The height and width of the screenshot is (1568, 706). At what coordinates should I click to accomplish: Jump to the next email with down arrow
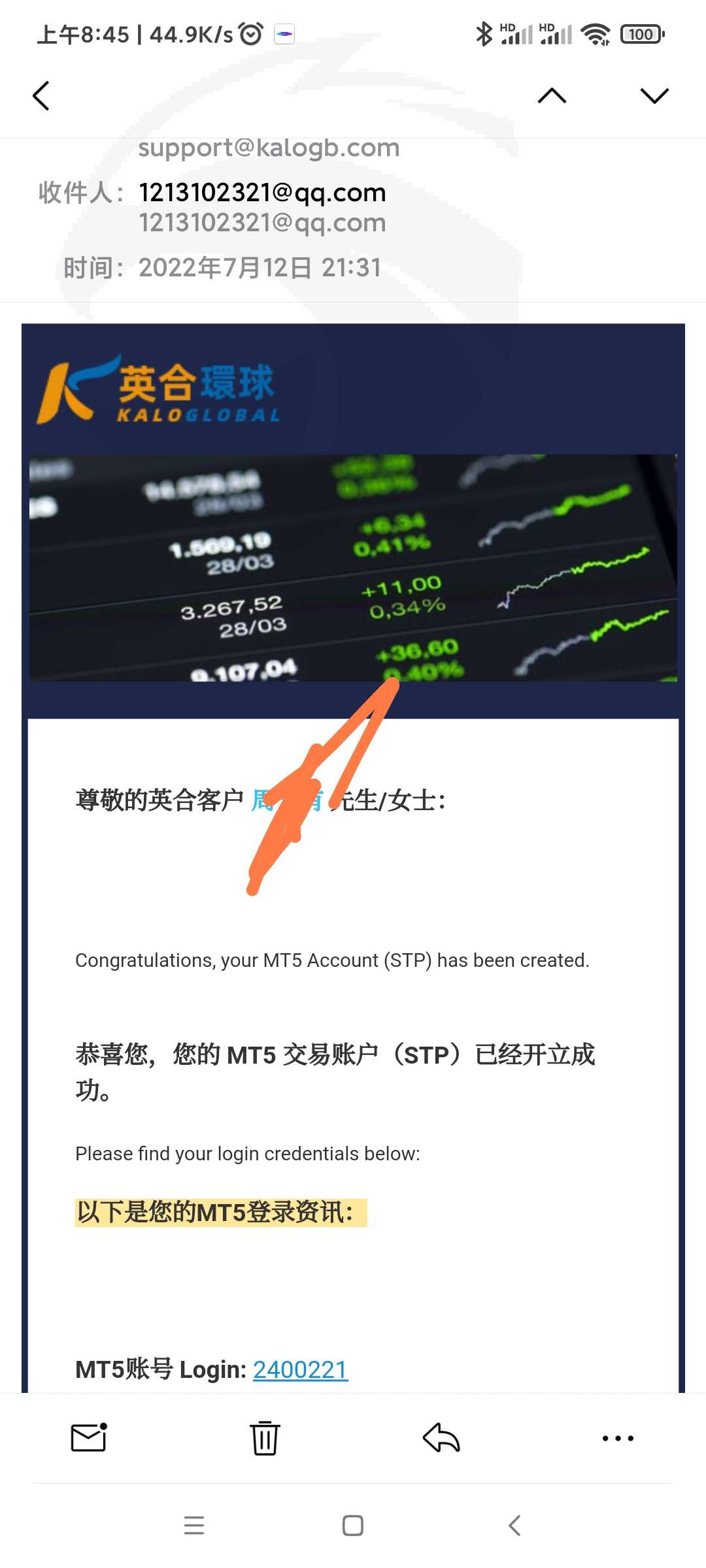(654, 96)
